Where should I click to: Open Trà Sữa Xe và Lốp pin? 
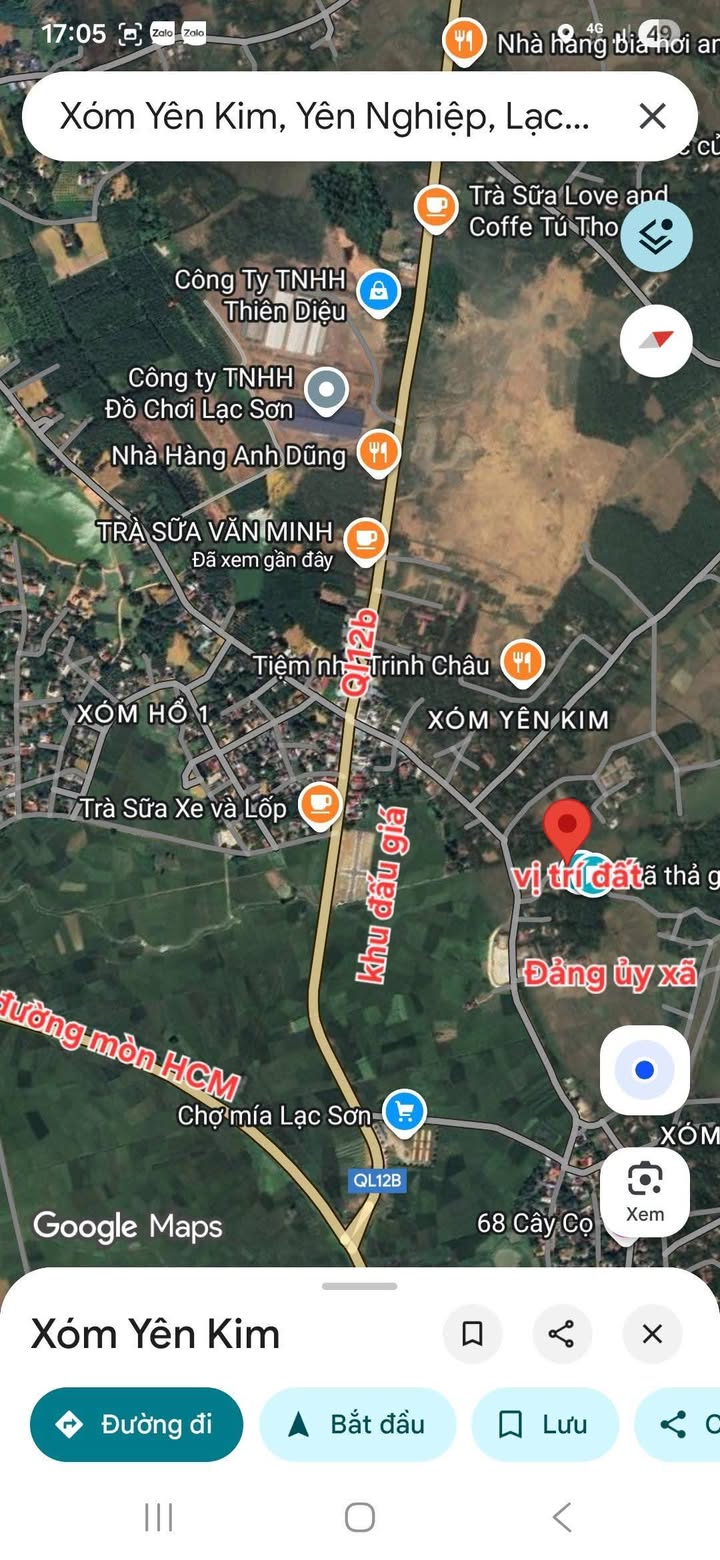coord(320,806)
